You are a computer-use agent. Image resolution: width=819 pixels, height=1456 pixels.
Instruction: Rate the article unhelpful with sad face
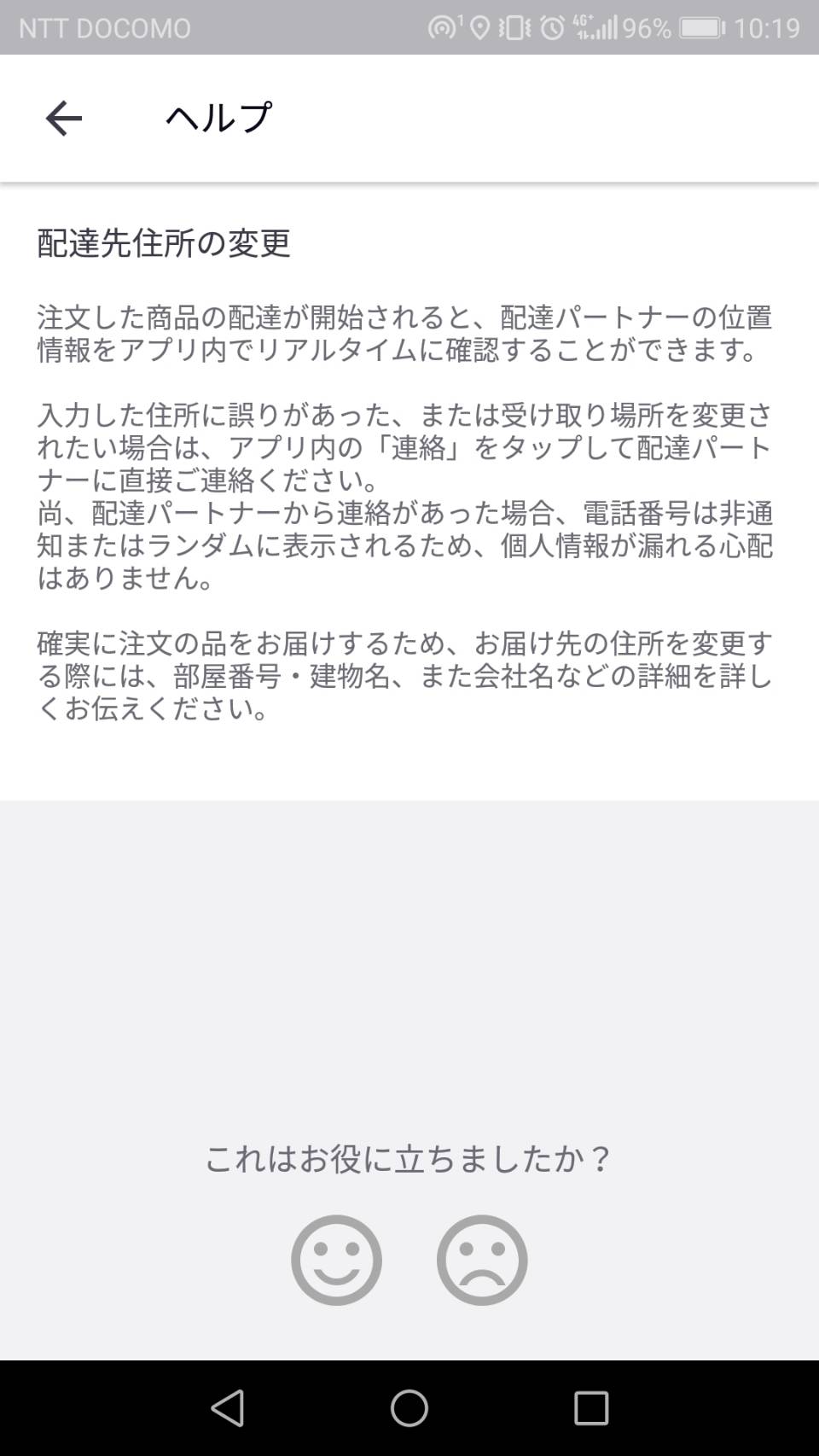[x=482, y=1260]
